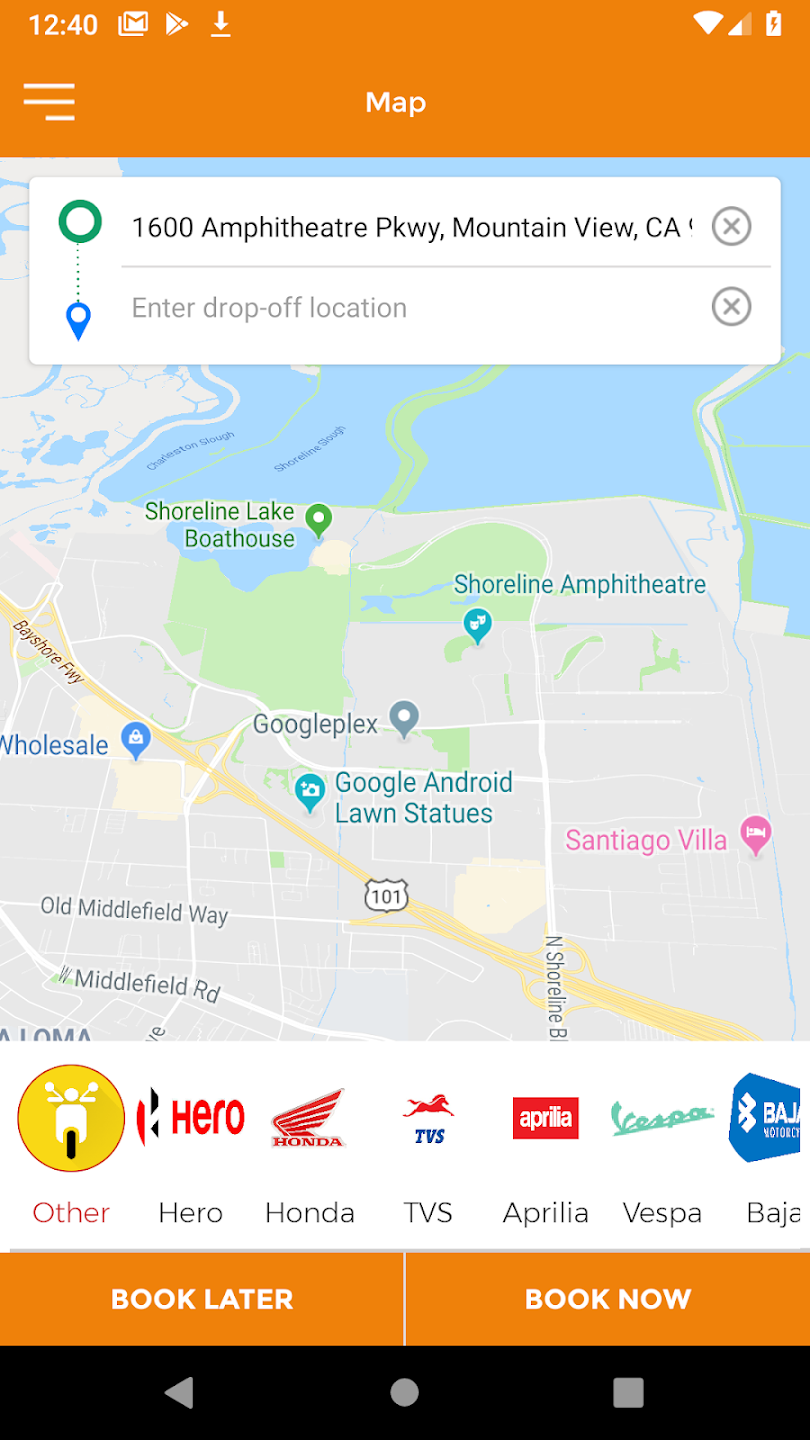810x1440 pixels.
Task: Enter a drop-off location
Action: point(410,307)
